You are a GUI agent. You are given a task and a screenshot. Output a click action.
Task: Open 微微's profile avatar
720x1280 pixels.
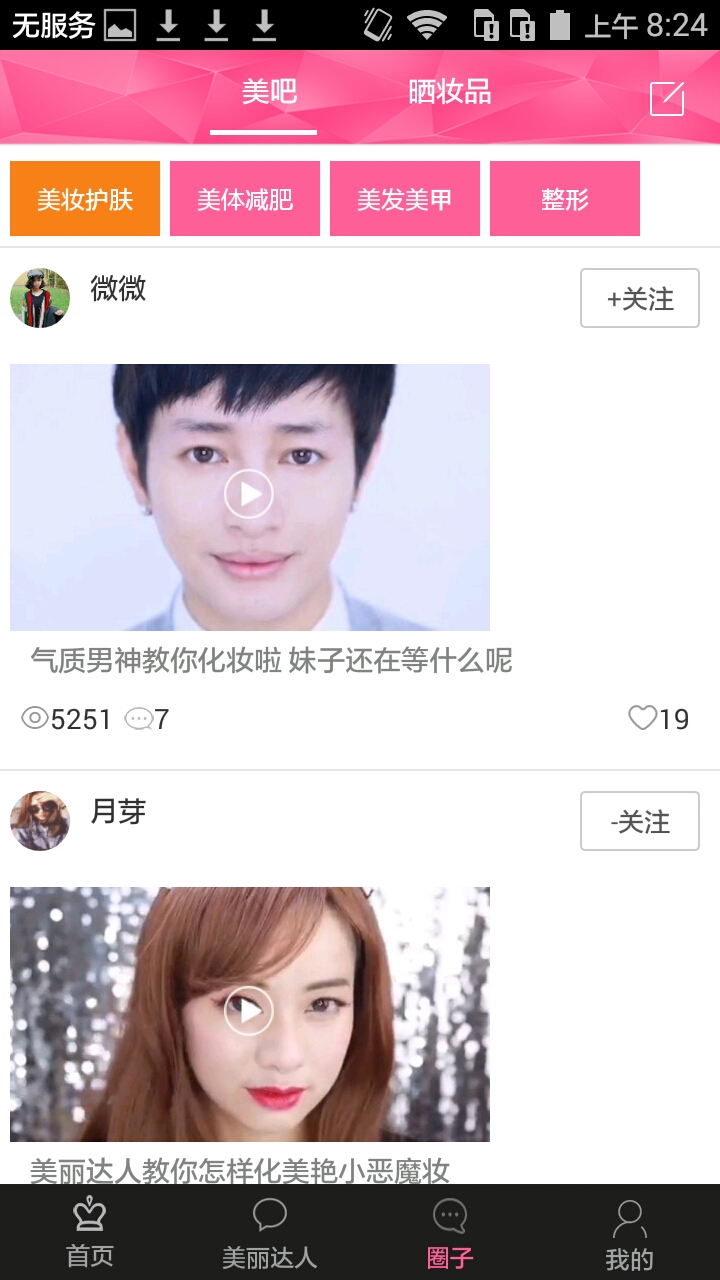(x=40, y=298)
